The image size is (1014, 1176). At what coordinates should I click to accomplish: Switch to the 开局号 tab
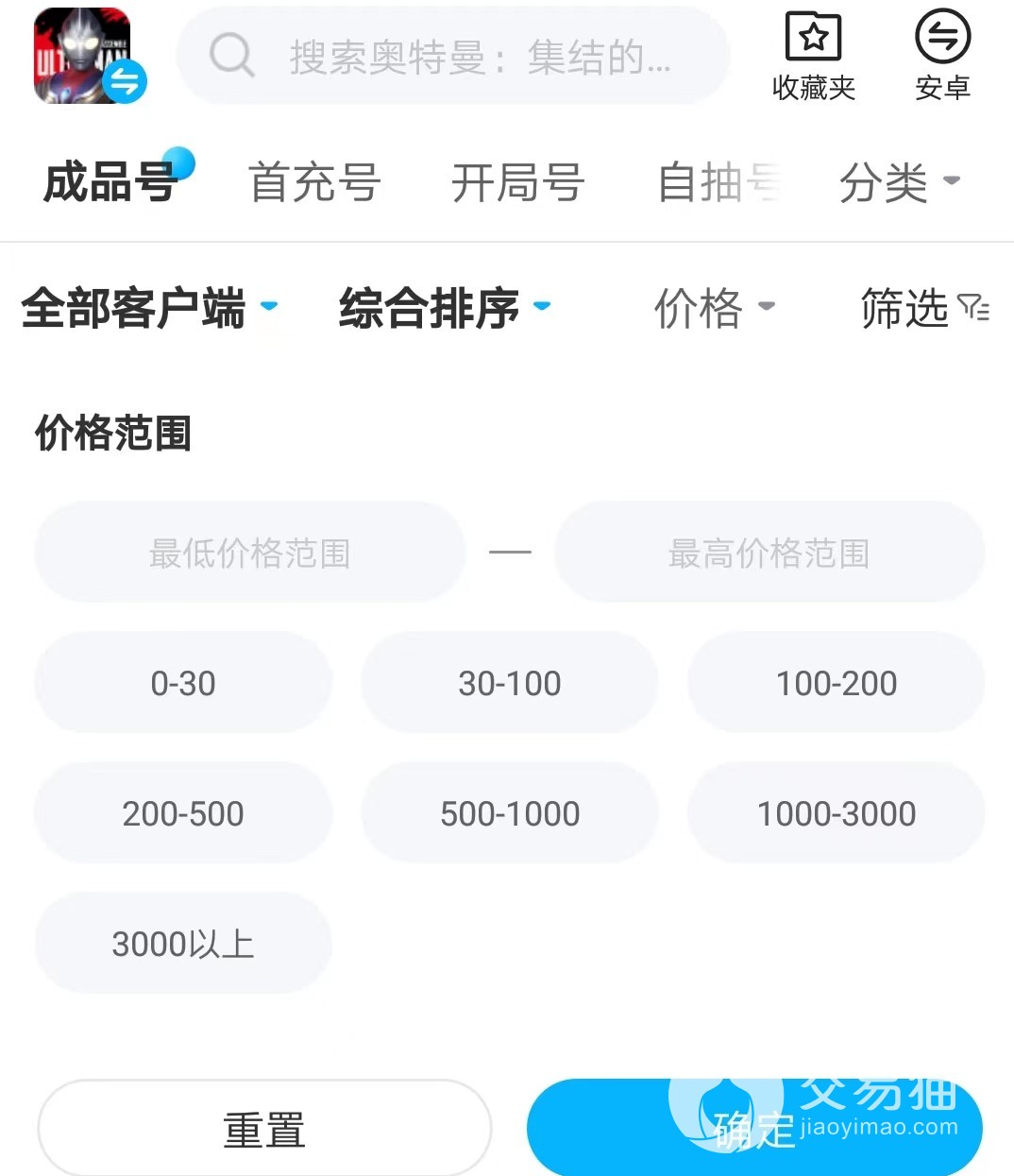pos(517,182)
